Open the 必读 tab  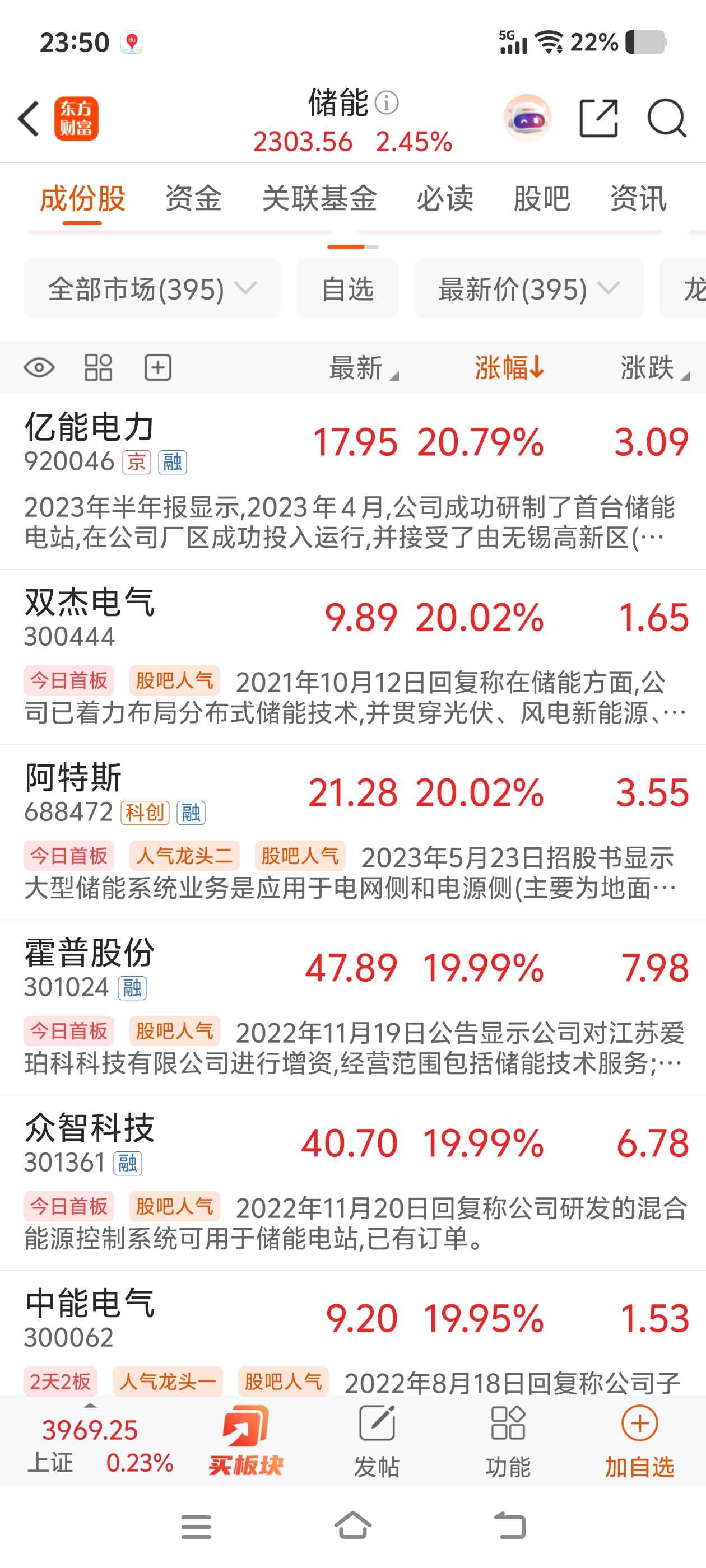[445, 198]
